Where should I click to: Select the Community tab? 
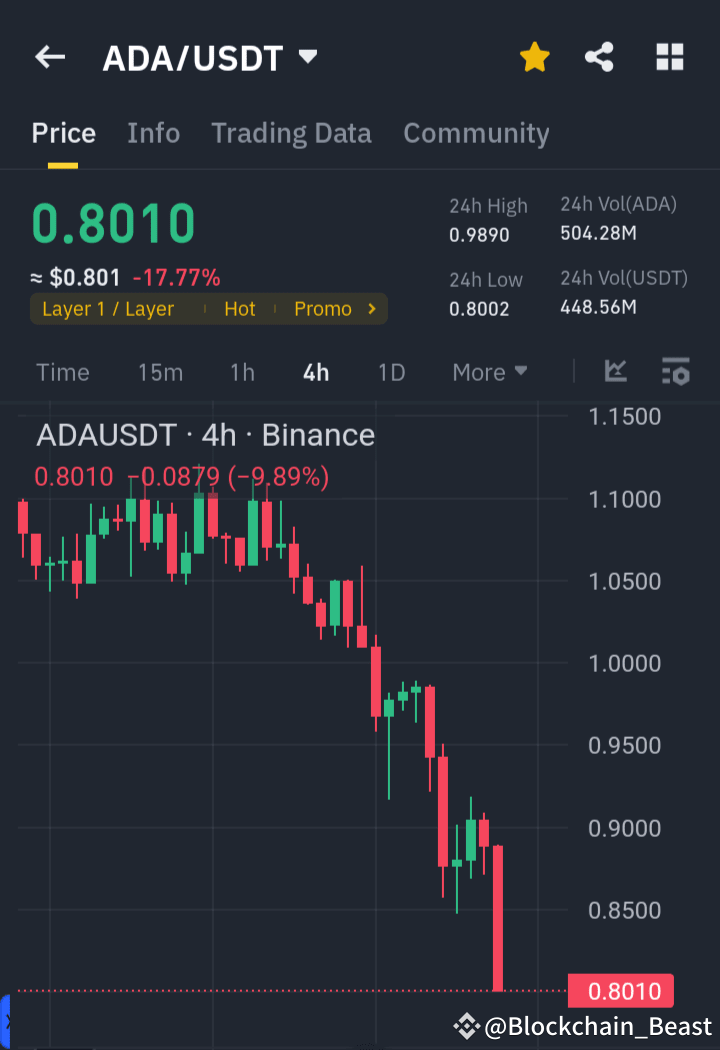pos(476,133)
